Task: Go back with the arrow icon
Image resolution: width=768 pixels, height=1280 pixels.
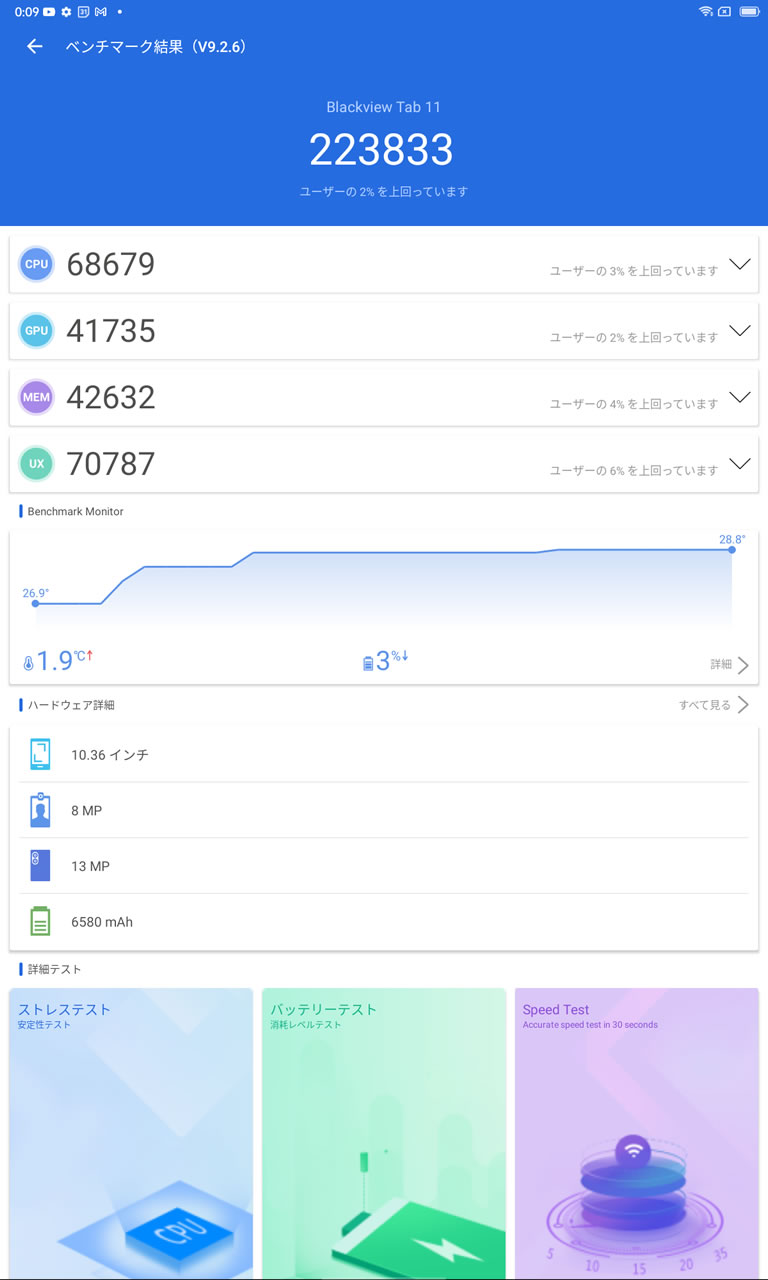Action: [35, 46]
